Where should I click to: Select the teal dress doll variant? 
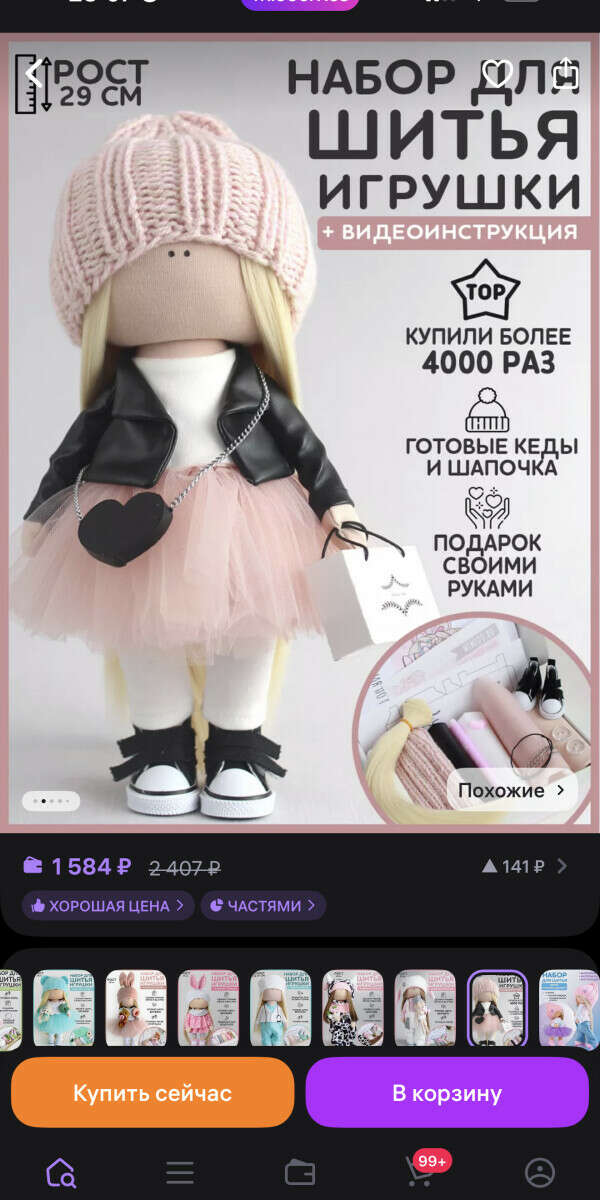64,1009
